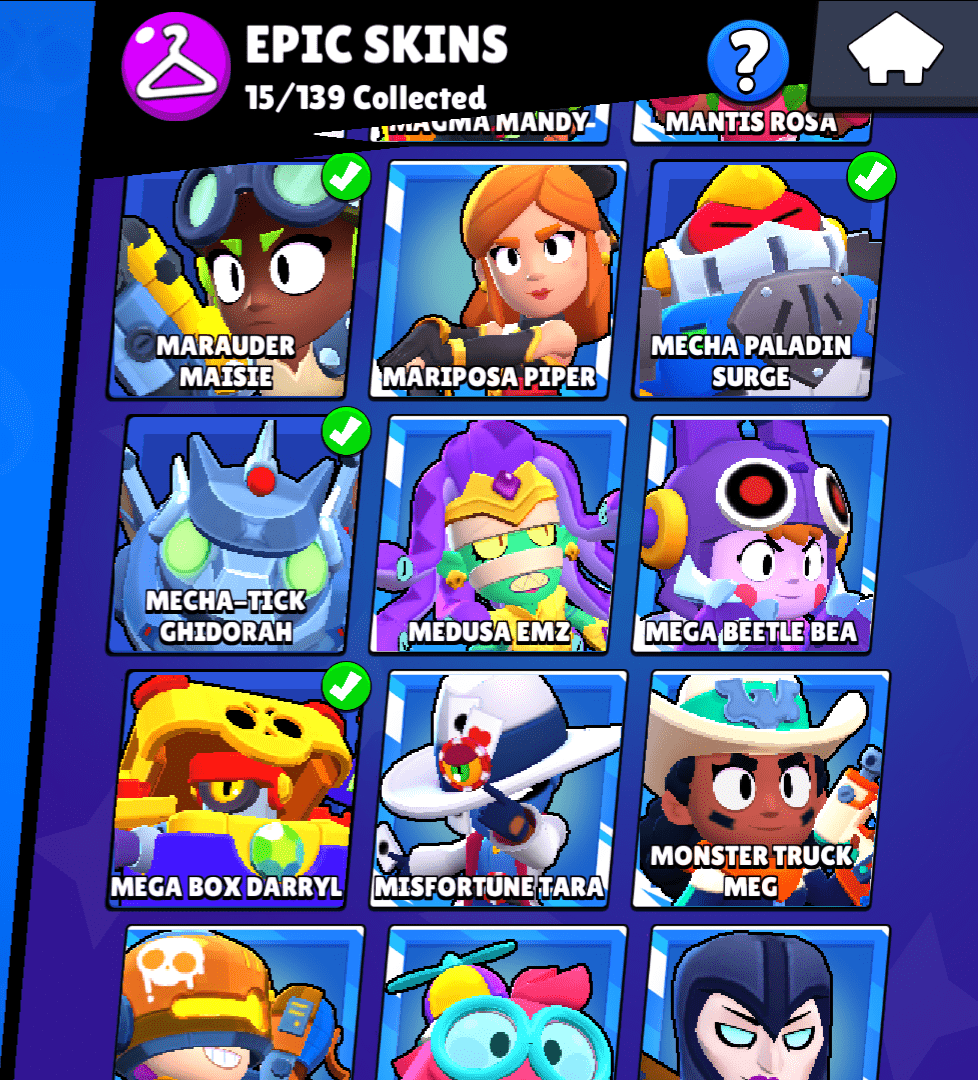View the Magma Mandy skin
Screen dimensions: 978x1080
(488, 123)
